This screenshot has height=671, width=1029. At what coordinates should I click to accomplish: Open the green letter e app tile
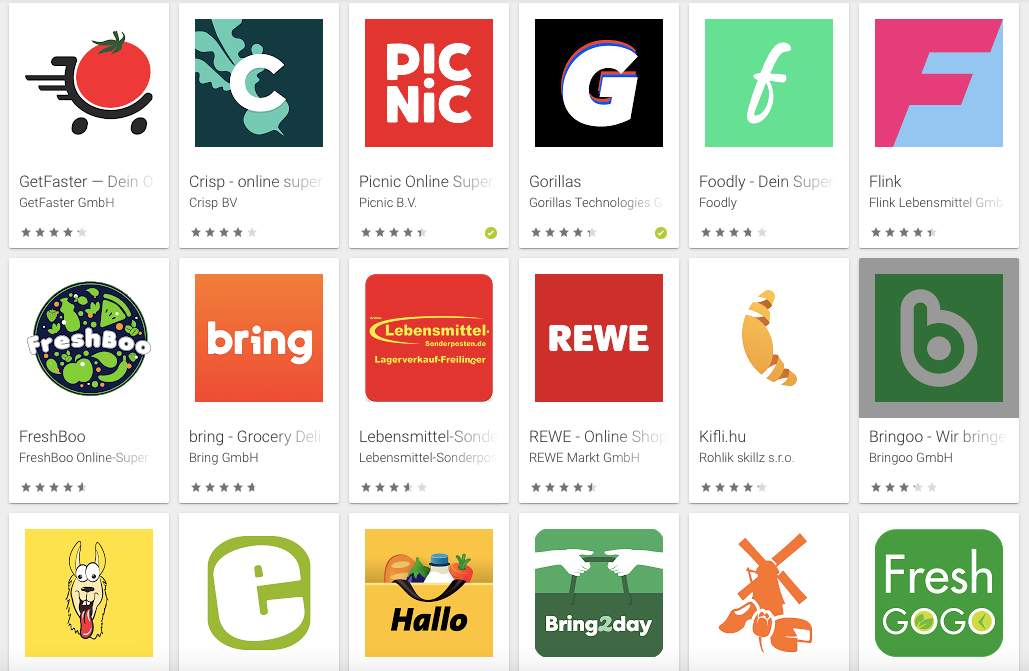tap(259, 593)
